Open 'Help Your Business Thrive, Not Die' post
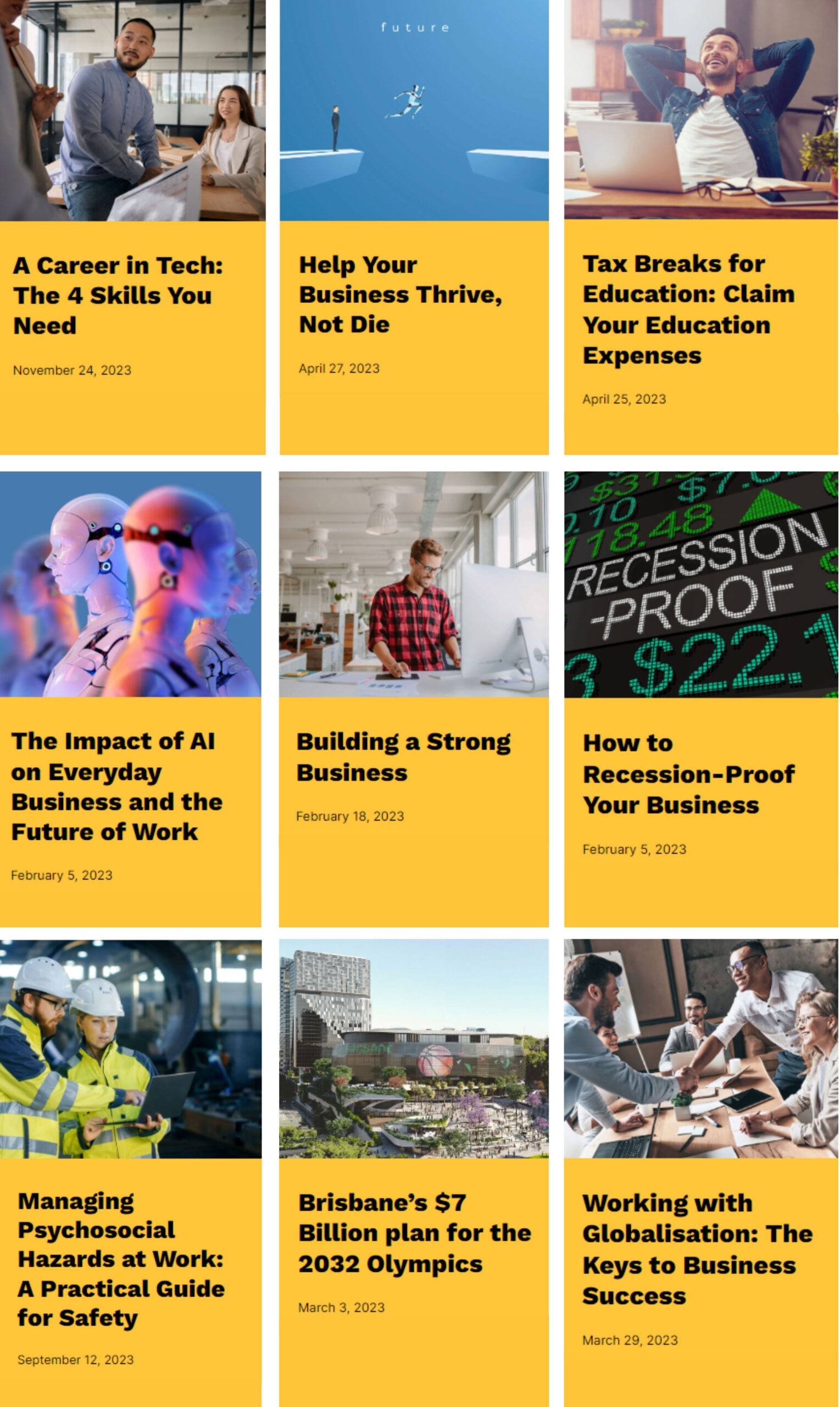The height and width of the screenshot is (1407, 840). [399, 295]
